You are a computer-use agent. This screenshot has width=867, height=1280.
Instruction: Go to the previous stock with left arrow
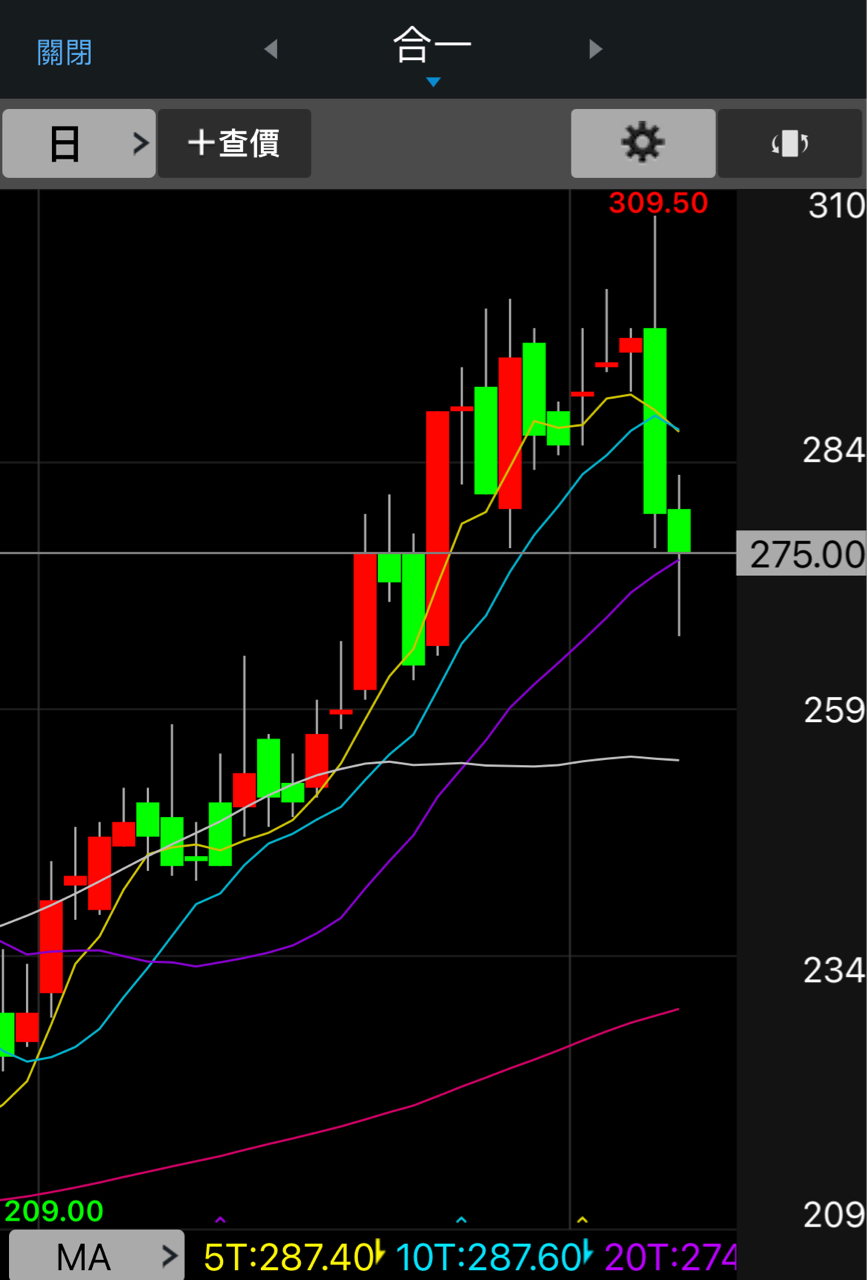pyautogui.click(x=270, y=49)
